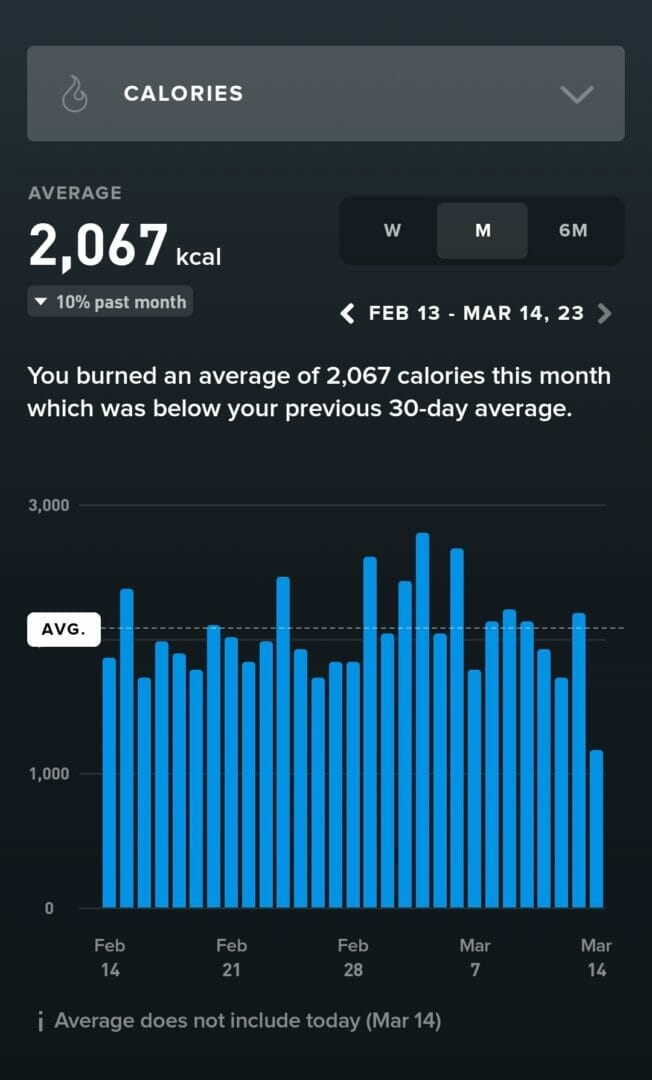The height and width of the screenshot is (1080, 652).
Task: Expand the Calories metric dropdown
Action: pos(326,94)
